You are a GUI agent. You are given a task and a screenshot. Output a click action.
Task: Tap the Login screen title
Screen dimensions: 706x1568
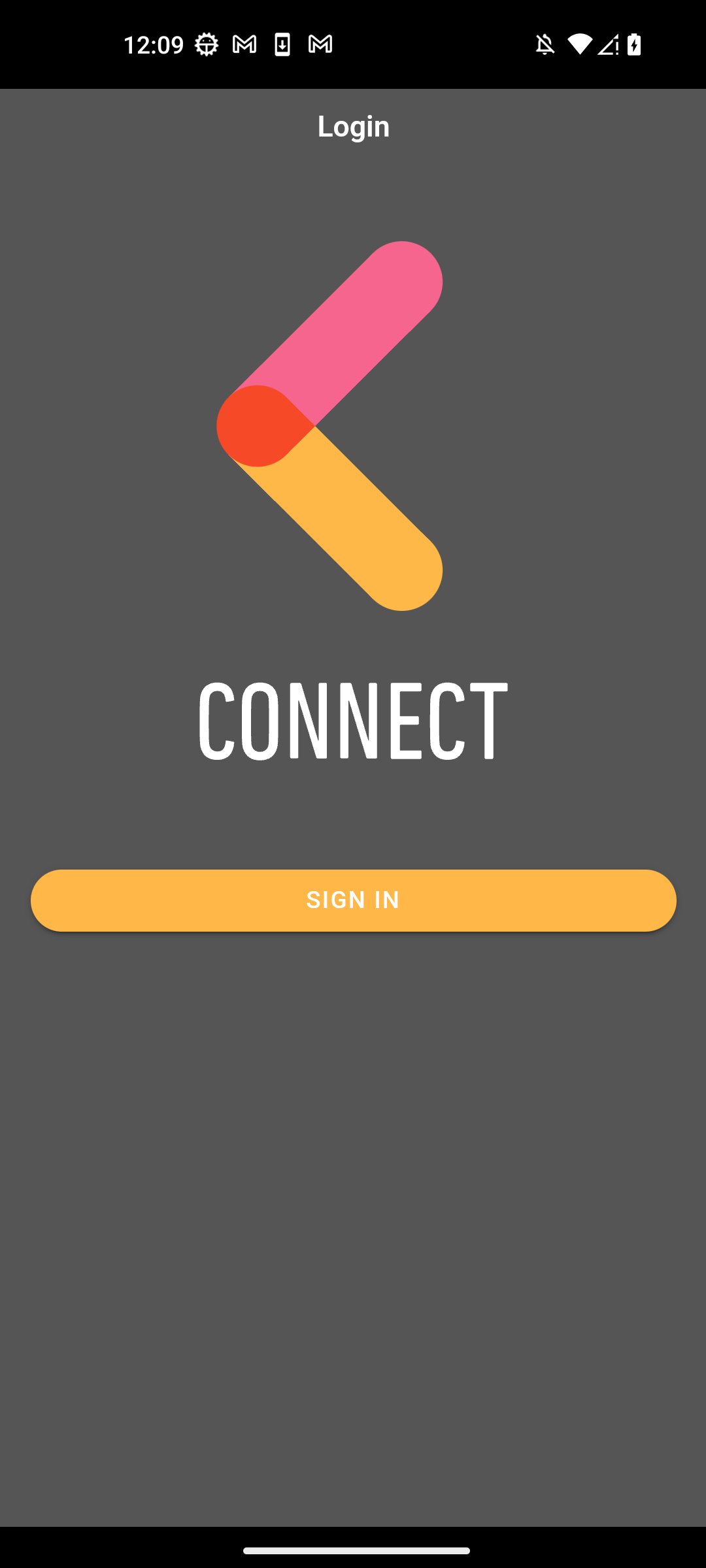point(353,125)
